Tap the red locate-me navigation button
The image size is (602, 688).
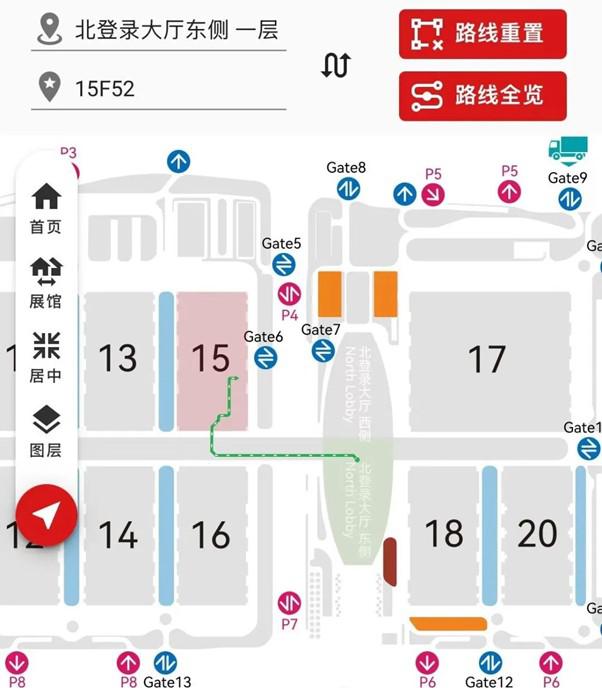46,515
